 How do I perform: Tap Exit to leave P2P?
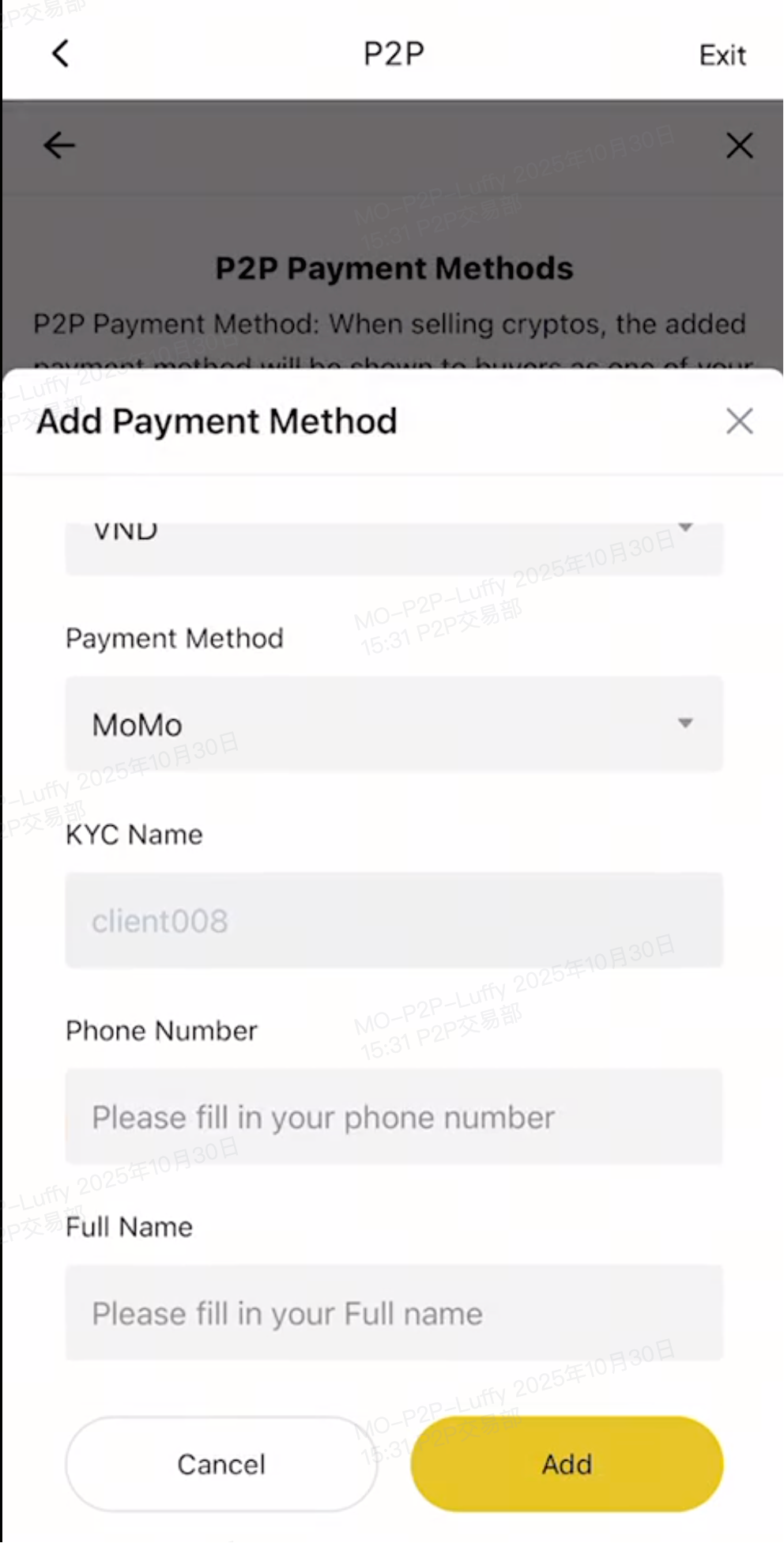click(722, 55)
